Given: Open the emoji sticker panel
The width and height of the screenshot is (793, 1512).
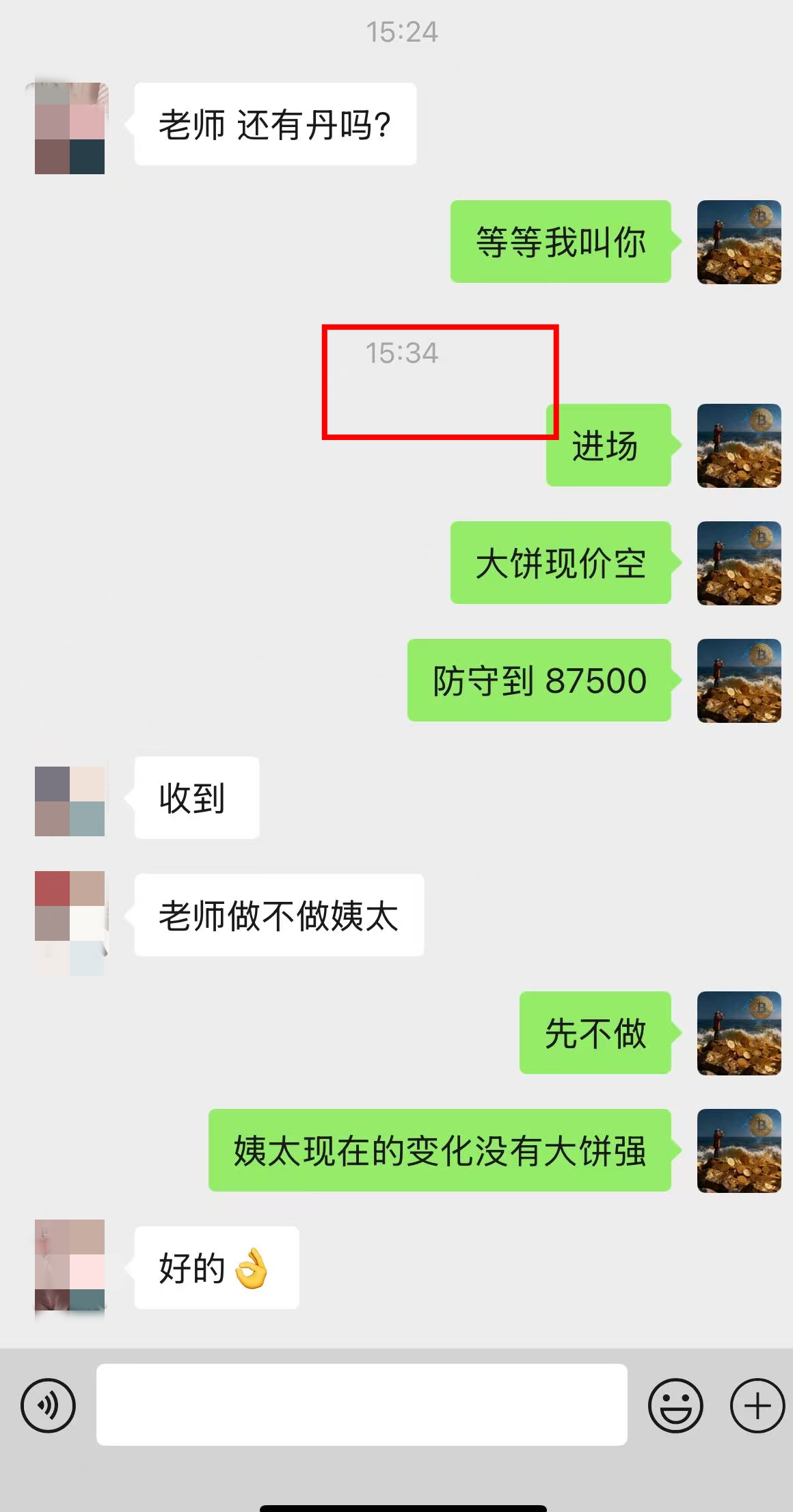Looking at the screenshot, I should [675, 1405].
